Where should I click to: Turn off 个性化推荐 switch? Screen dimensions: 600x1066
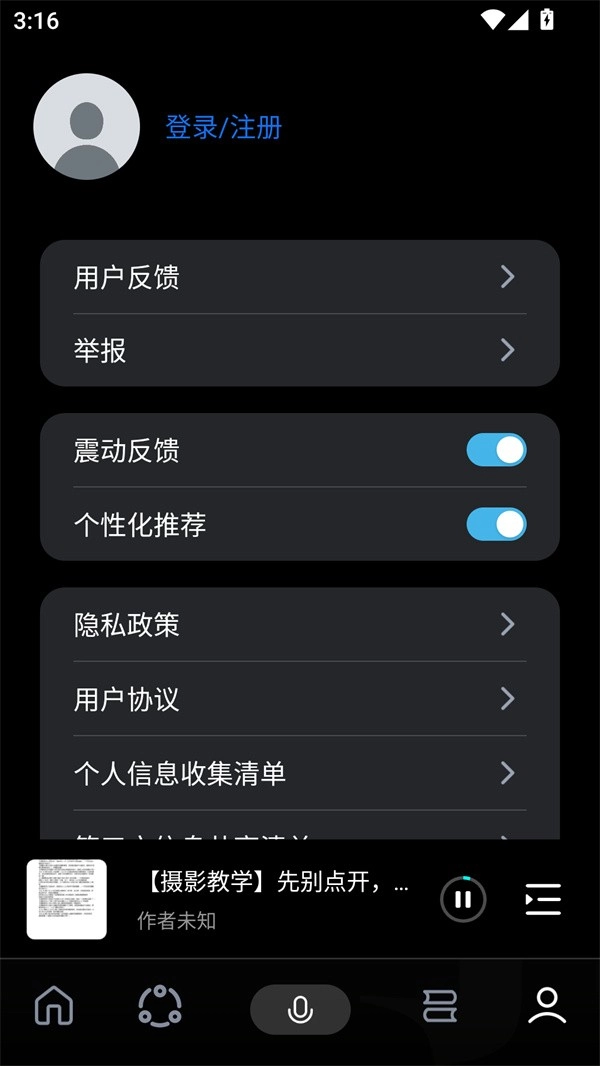click(496, 524)
